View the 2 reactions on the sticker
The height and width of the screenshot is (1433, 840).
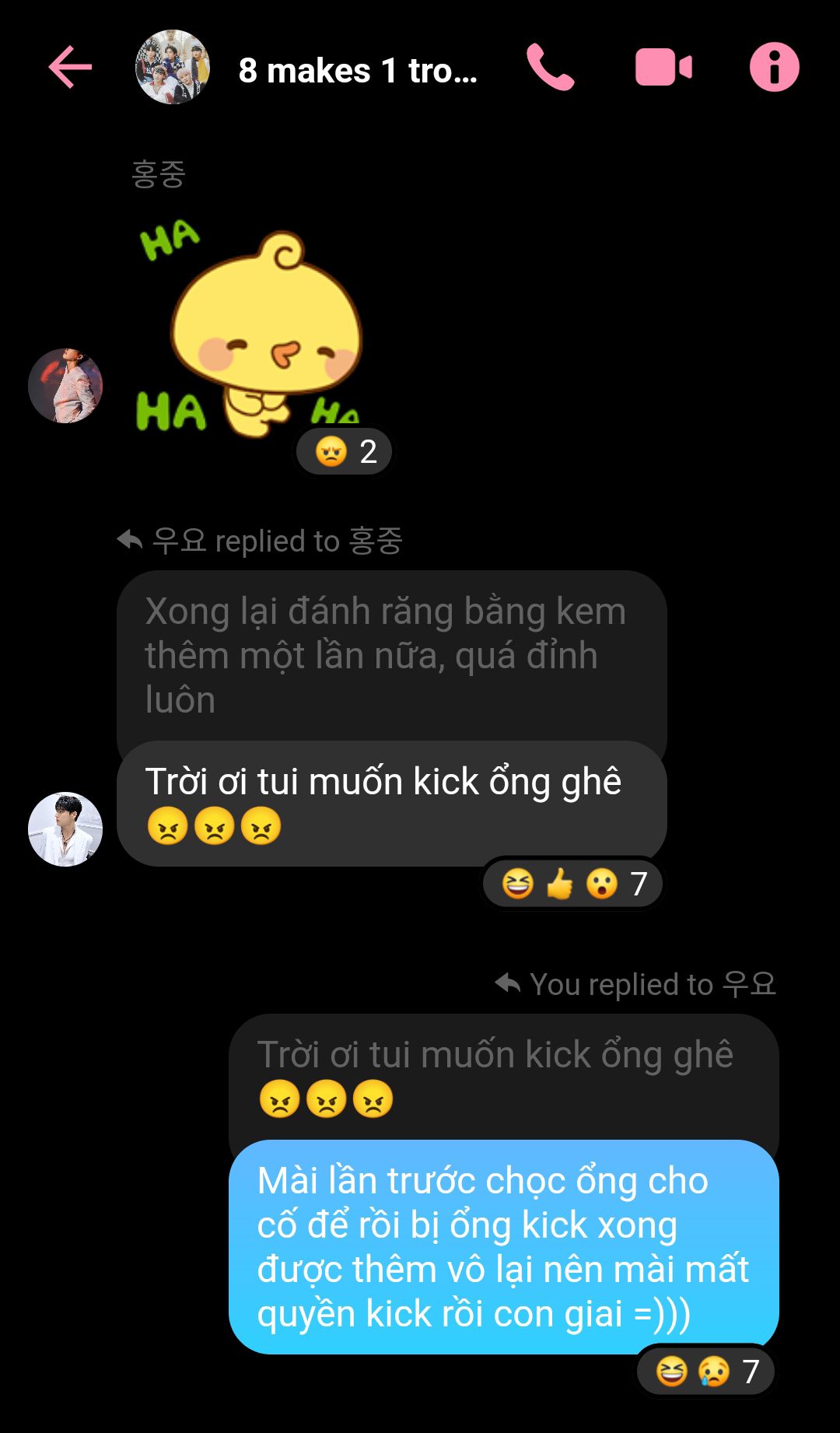[x=346, y=451]
